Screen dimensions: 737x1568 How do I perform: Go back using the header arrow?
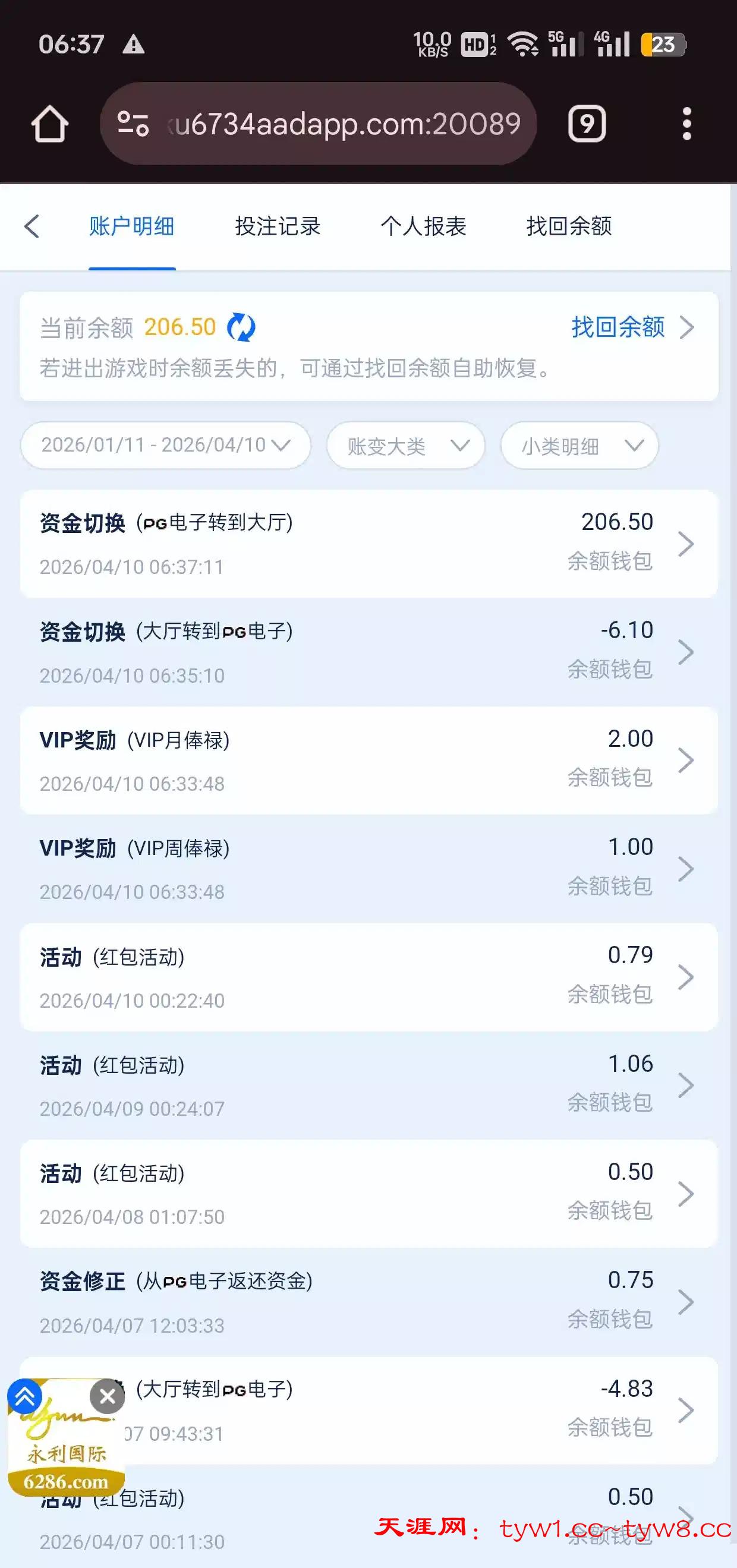coord(32,226)
